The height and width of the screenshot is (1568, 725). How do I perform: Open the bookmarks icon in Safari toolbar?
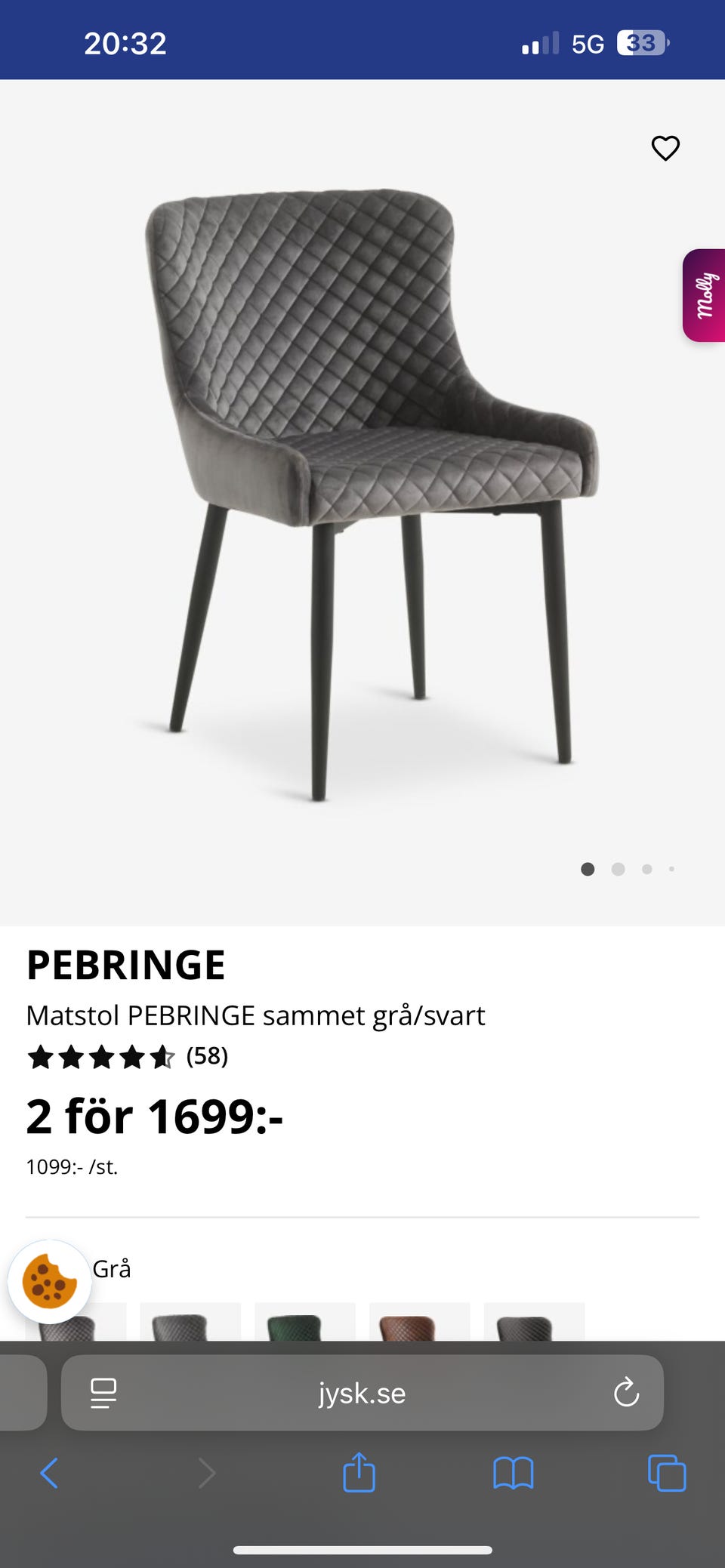[x=512, y=1473]
